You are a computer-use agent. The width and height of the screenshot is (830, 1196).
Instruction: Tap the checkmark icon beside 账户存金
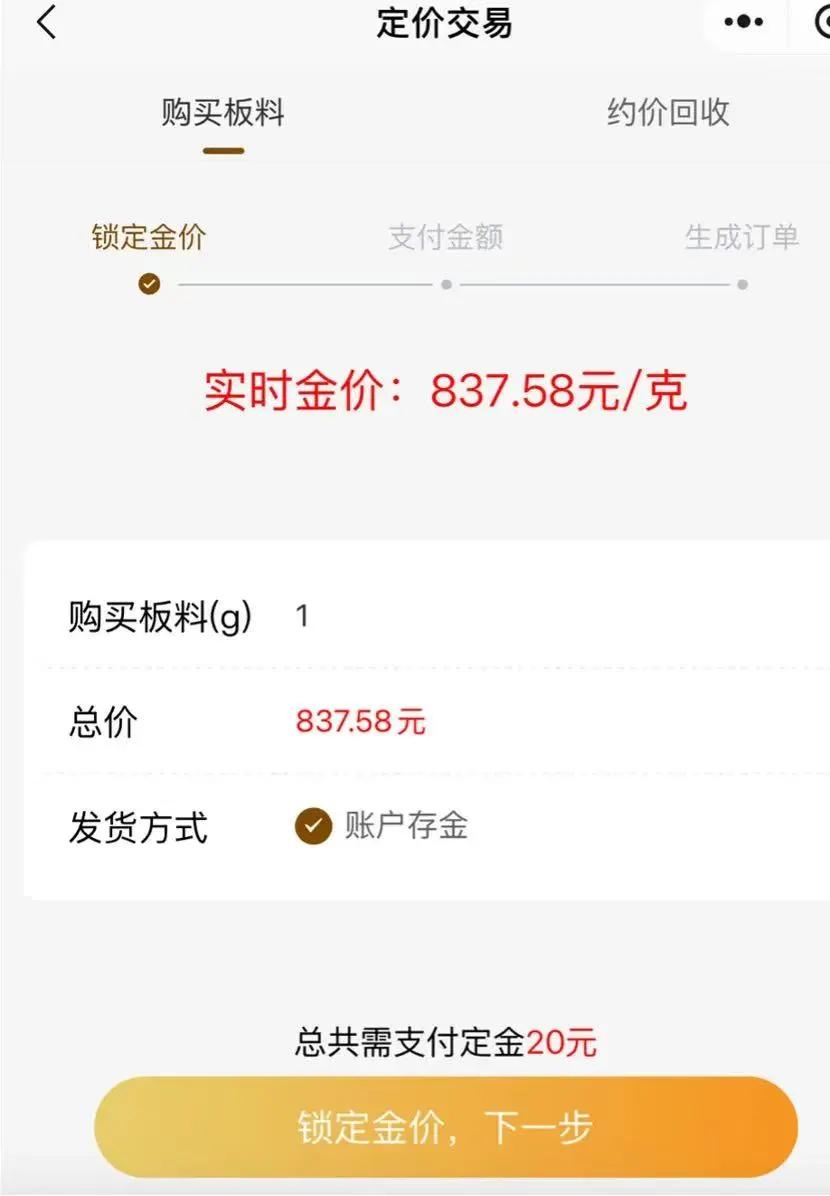[x=314, y=826]
